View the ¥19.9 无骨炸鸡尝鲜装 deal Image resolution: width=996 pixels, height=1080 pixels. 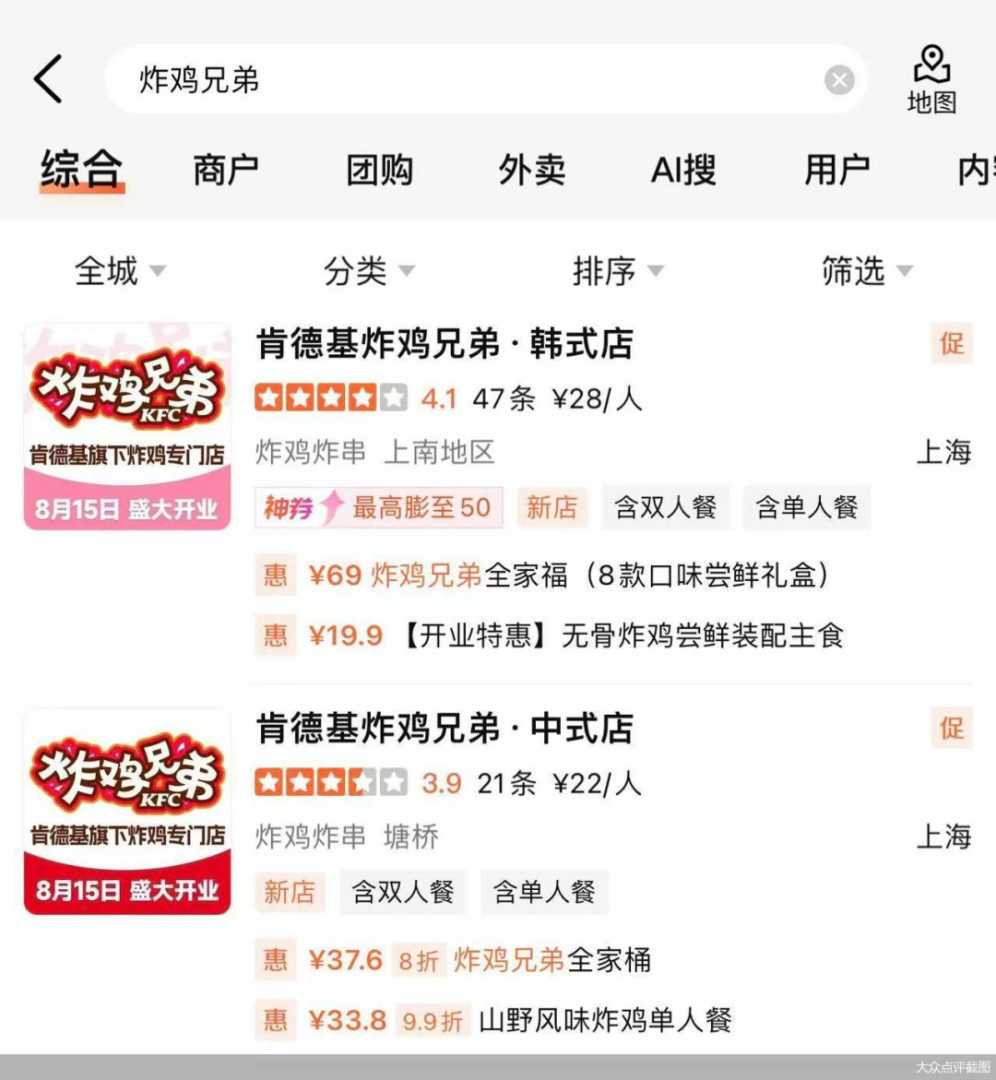[x=575, y=635]
